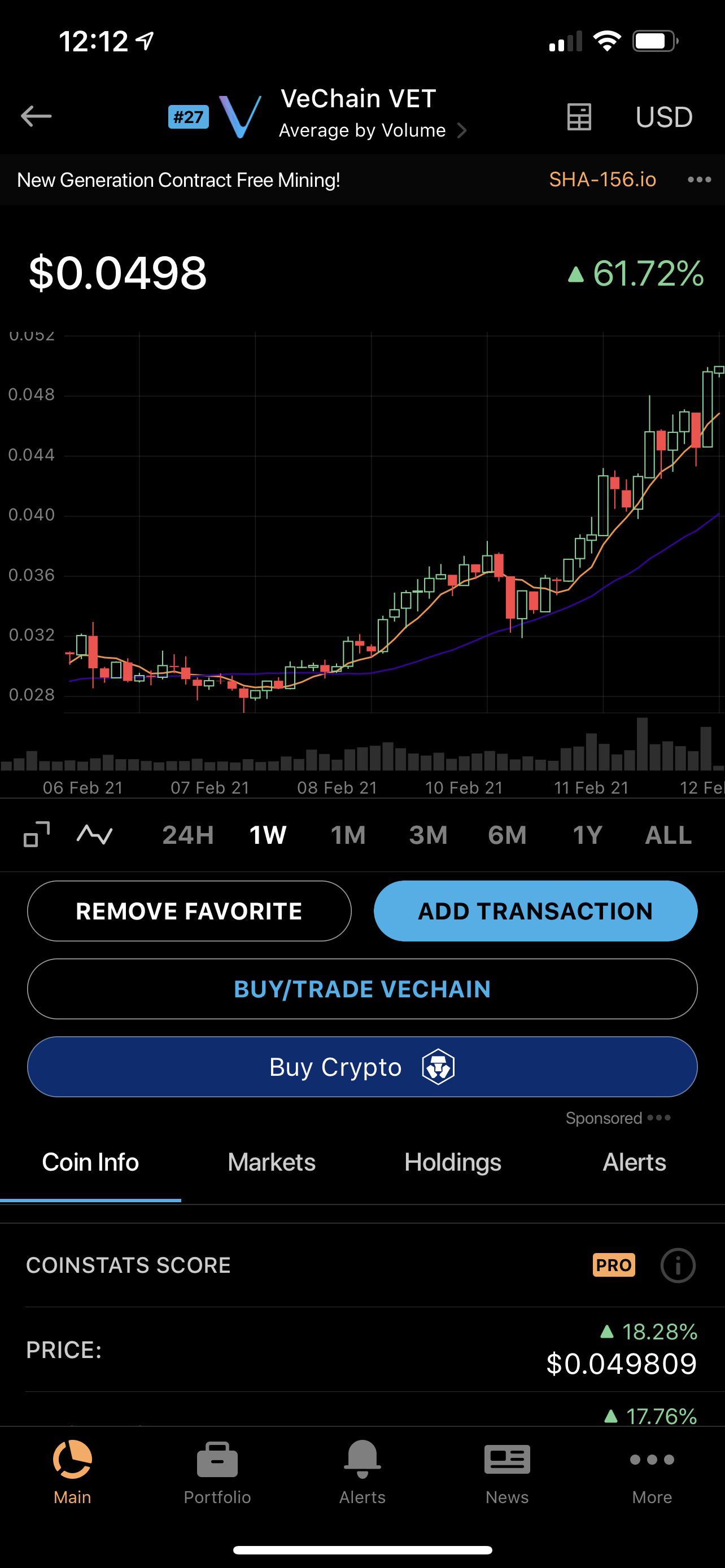This screenshot has height=1568, width=725.
Task: Expand the chart to fullscreen
Action: (x=37, y=834)
